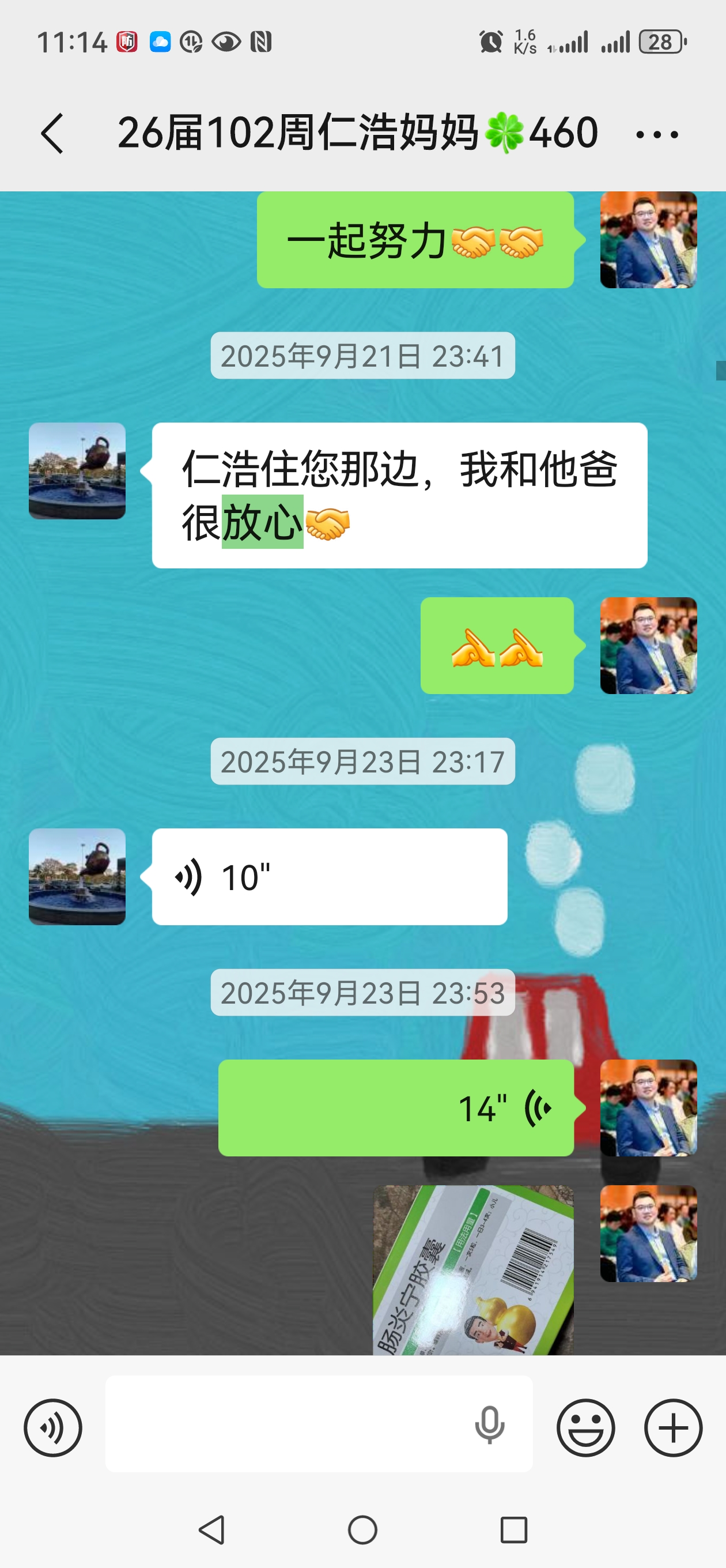Play the received 10-second voice message
The image size is (726, 1568).
[x=328, y=876]
